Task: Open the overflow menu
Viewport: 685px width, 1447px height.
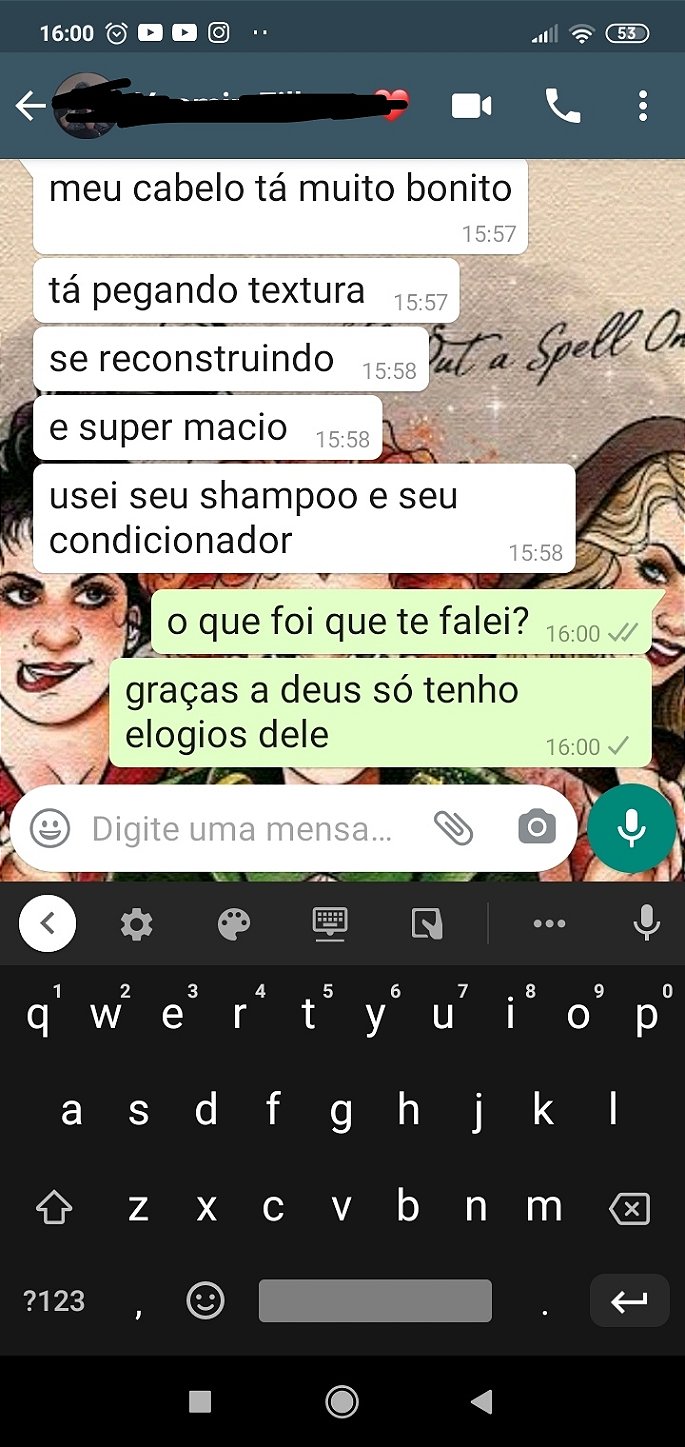Action: point(642,106)
